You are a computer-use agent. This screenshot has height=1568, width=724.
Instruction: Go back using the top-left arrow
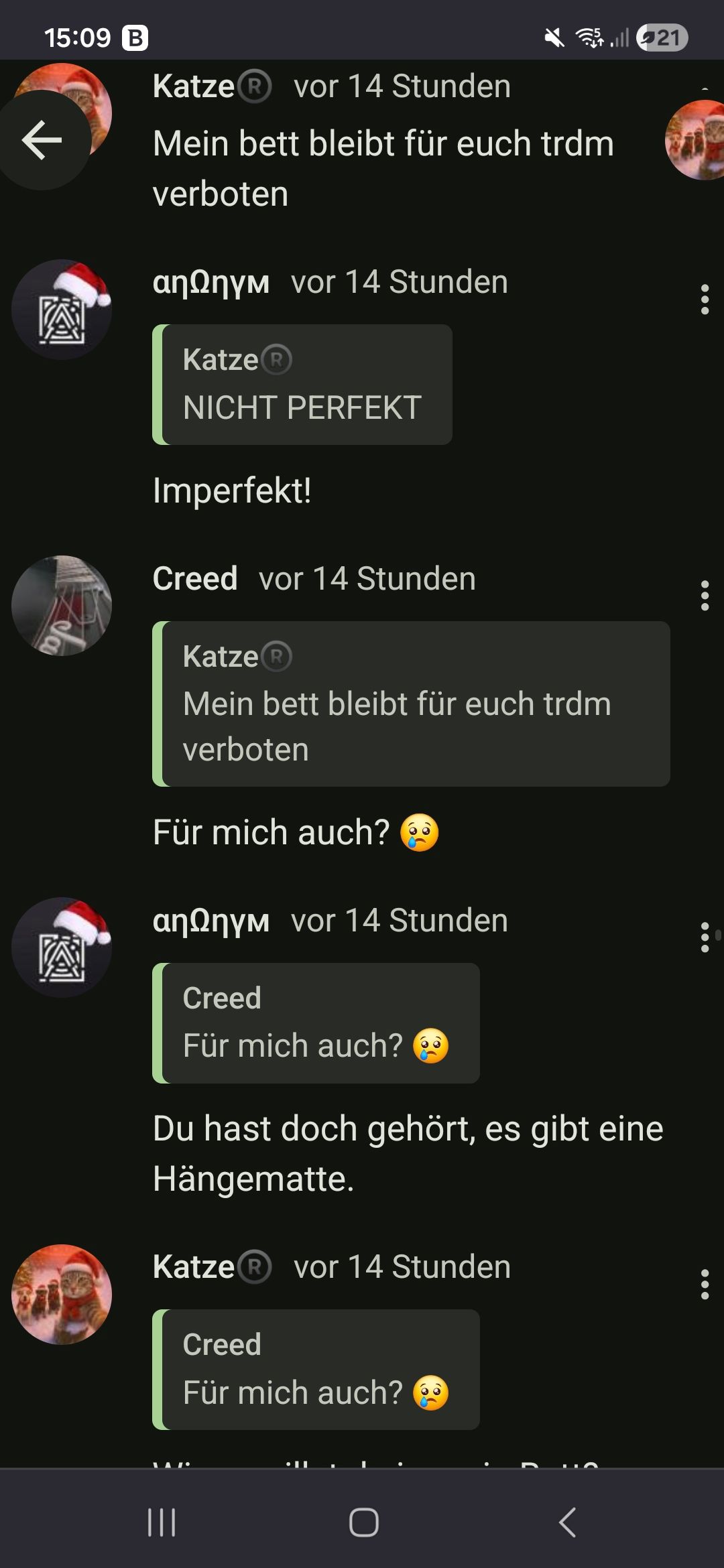[x=42, y=140]
